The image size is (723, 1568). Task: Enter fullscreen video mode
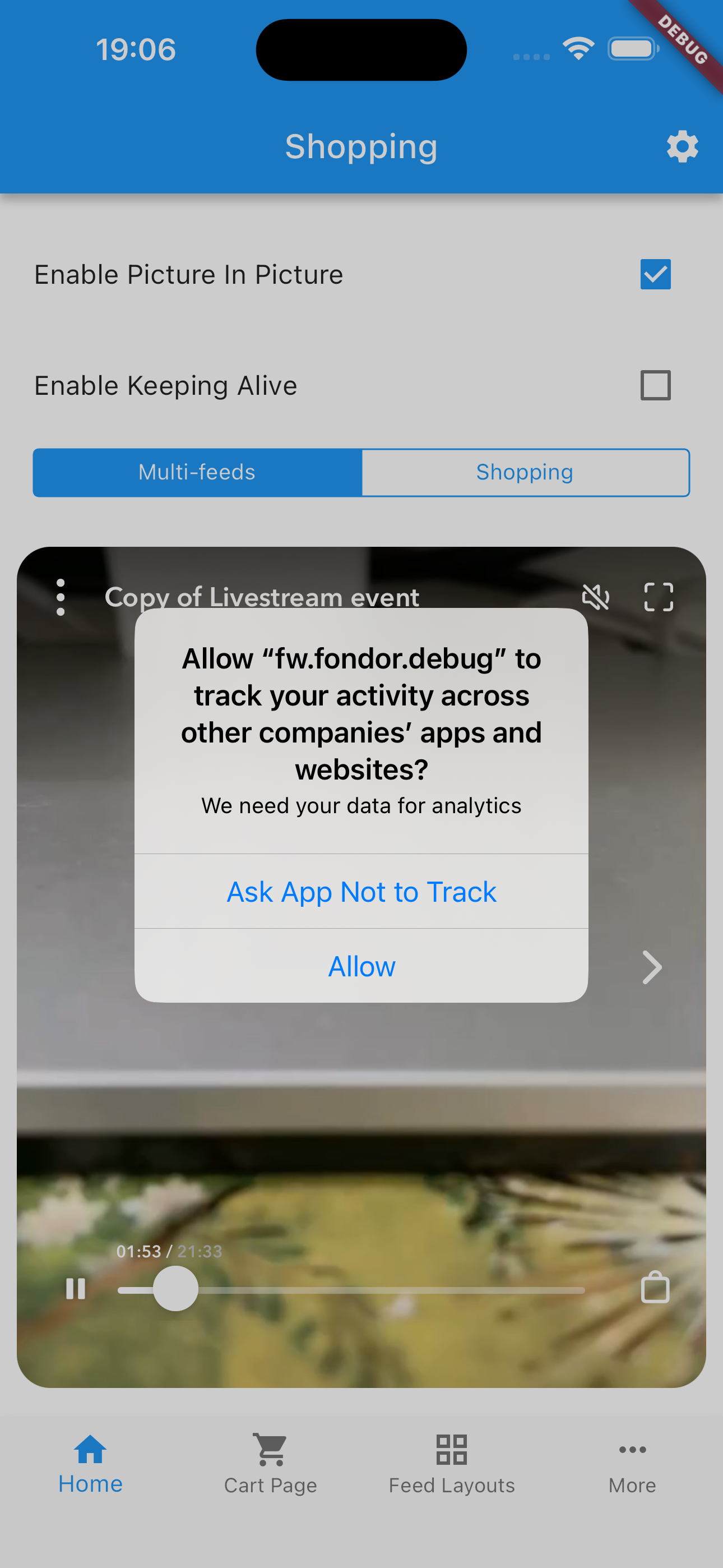pyautogui.click(x=658, y=597)
